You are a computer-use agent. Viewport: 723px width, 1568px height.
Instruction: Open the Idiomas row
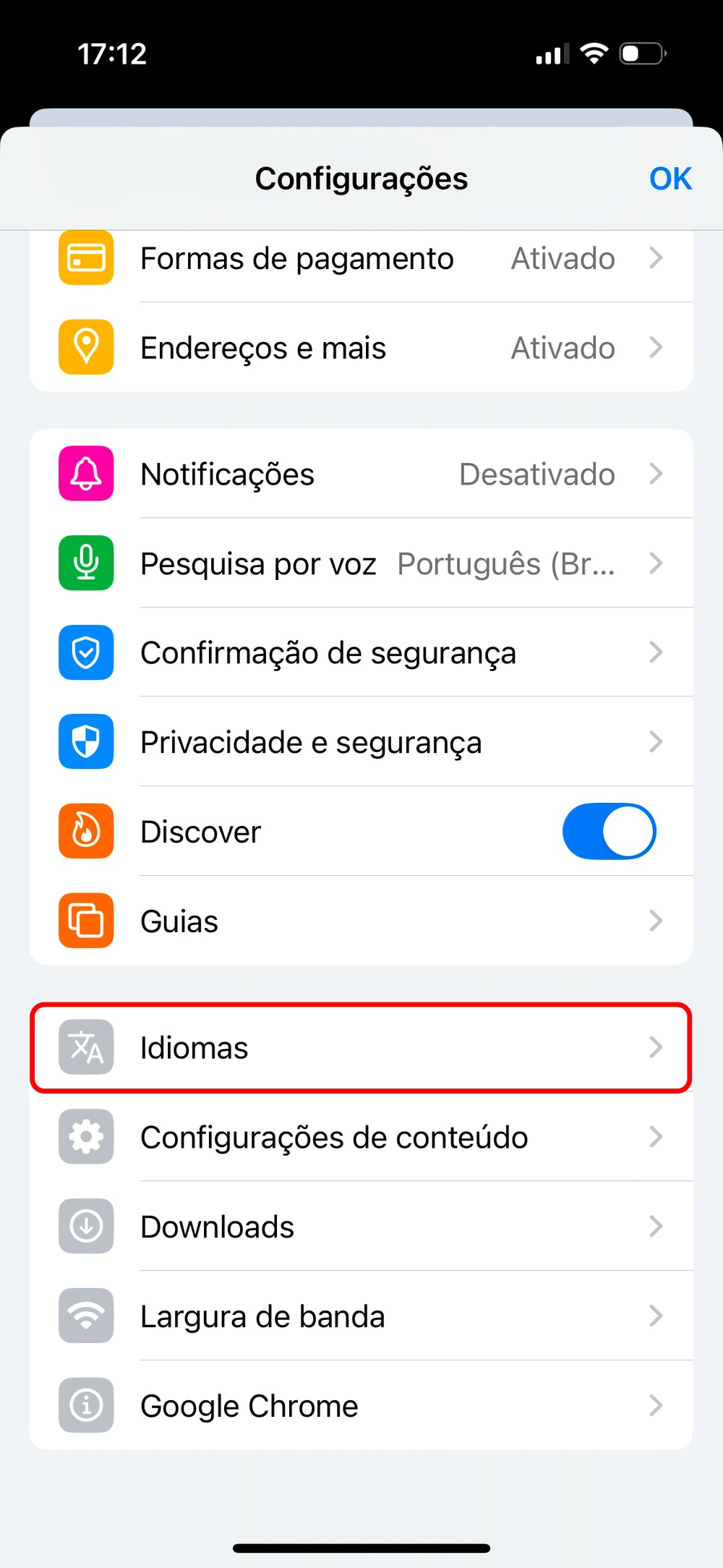pos(361,1048)
